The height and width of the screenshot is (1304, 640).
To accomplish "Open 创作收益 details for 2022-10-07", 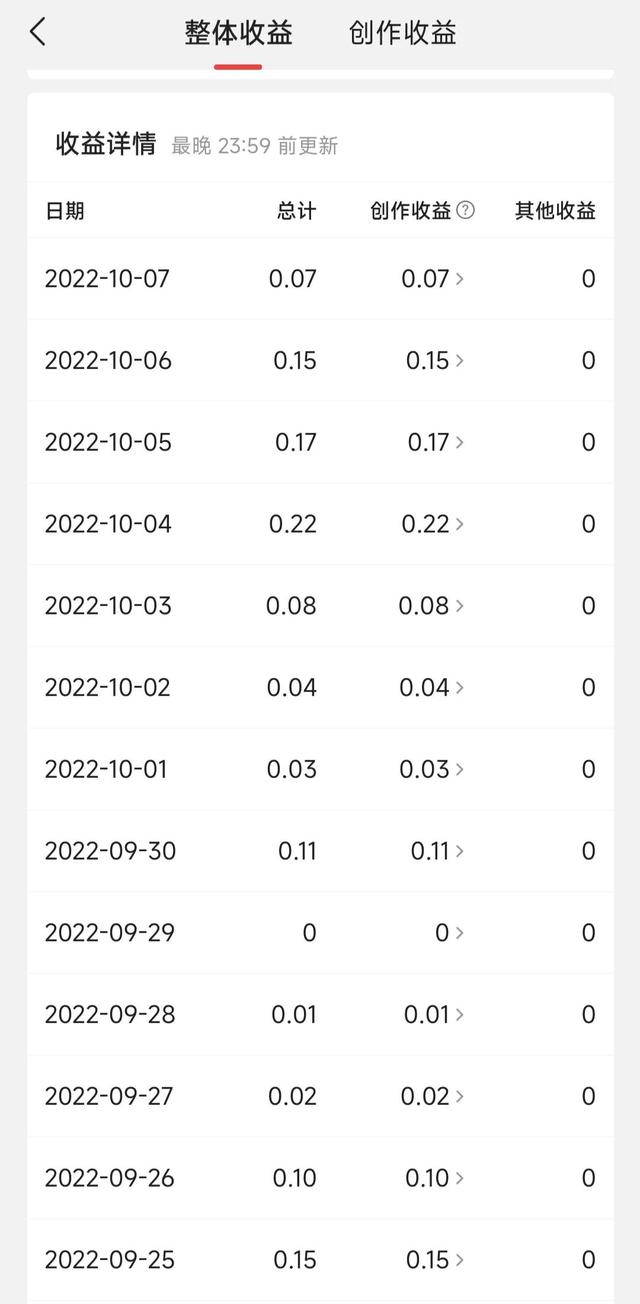I will (x=432, y=278).
